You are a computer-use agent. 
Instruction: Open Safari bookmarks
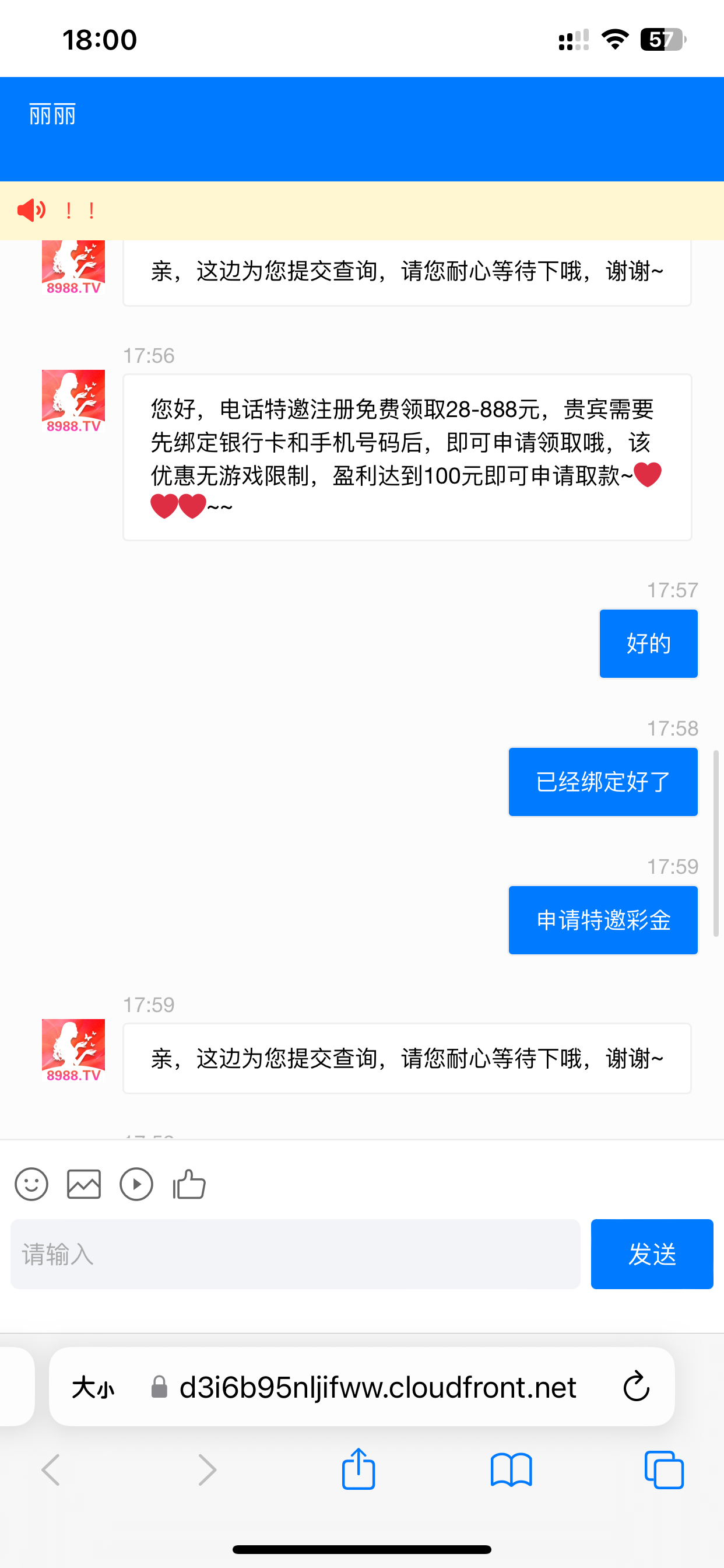click(511, 1469)
